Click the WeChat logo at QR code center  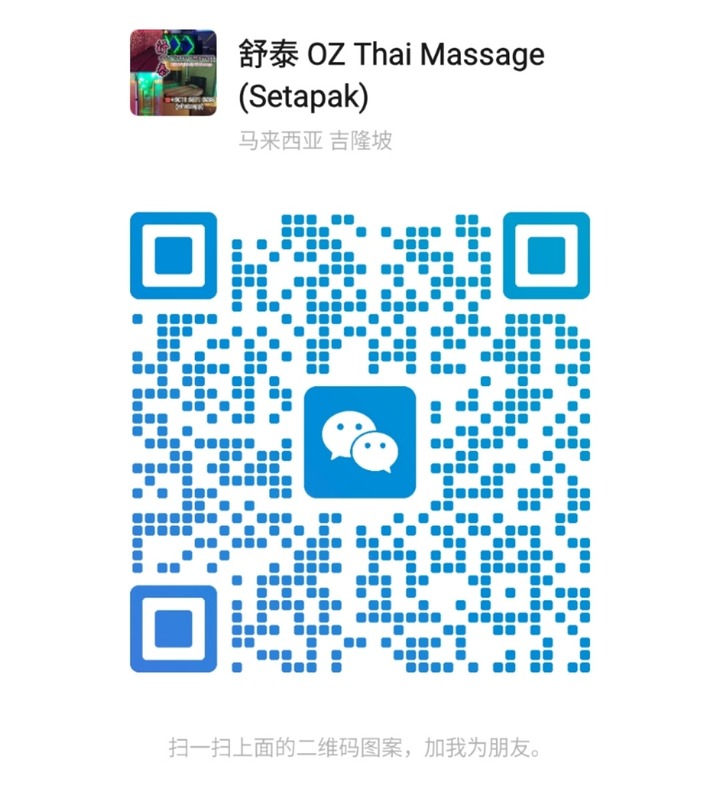(x=360, y=441)
